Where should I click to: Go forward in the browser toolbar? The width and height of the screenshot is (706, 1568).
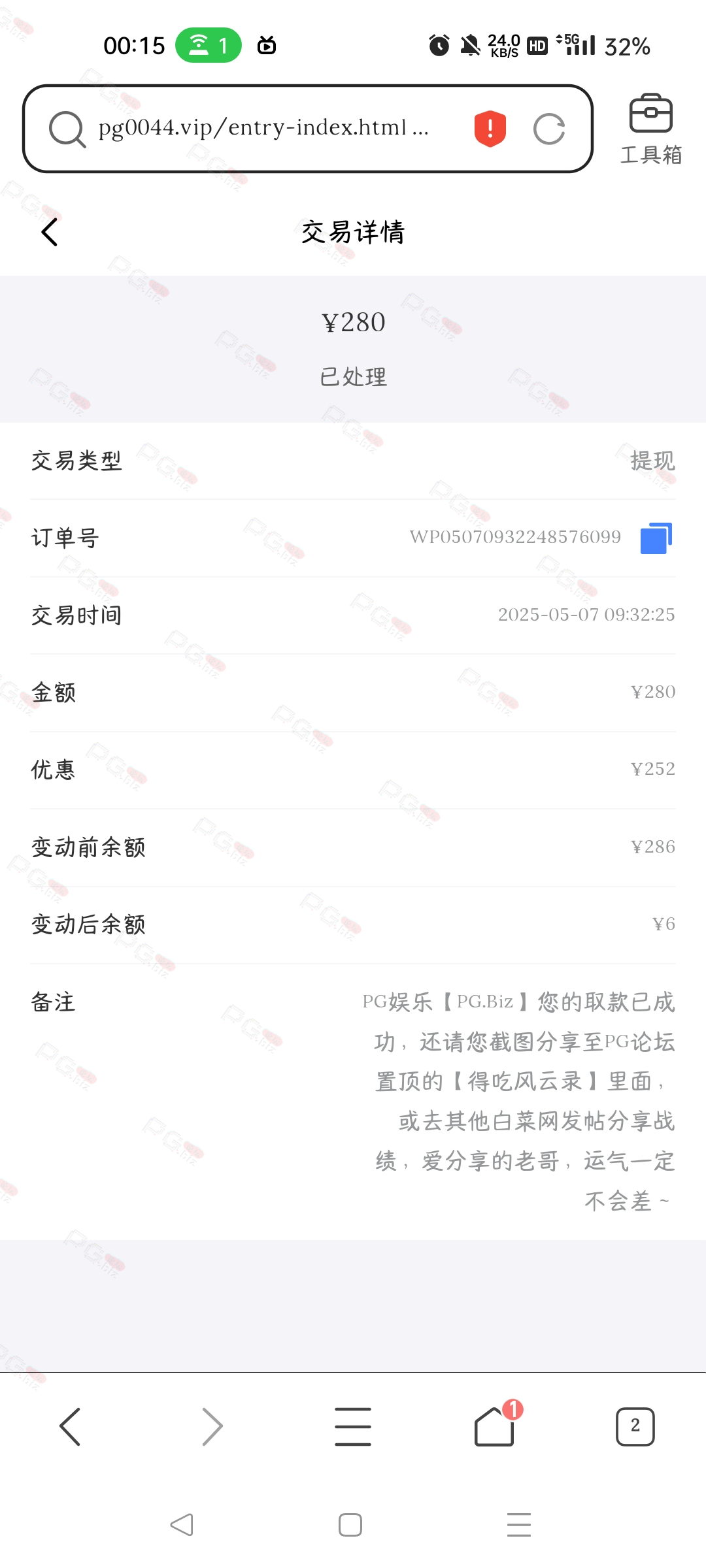pyautogui.click(x=212, y=1426)
